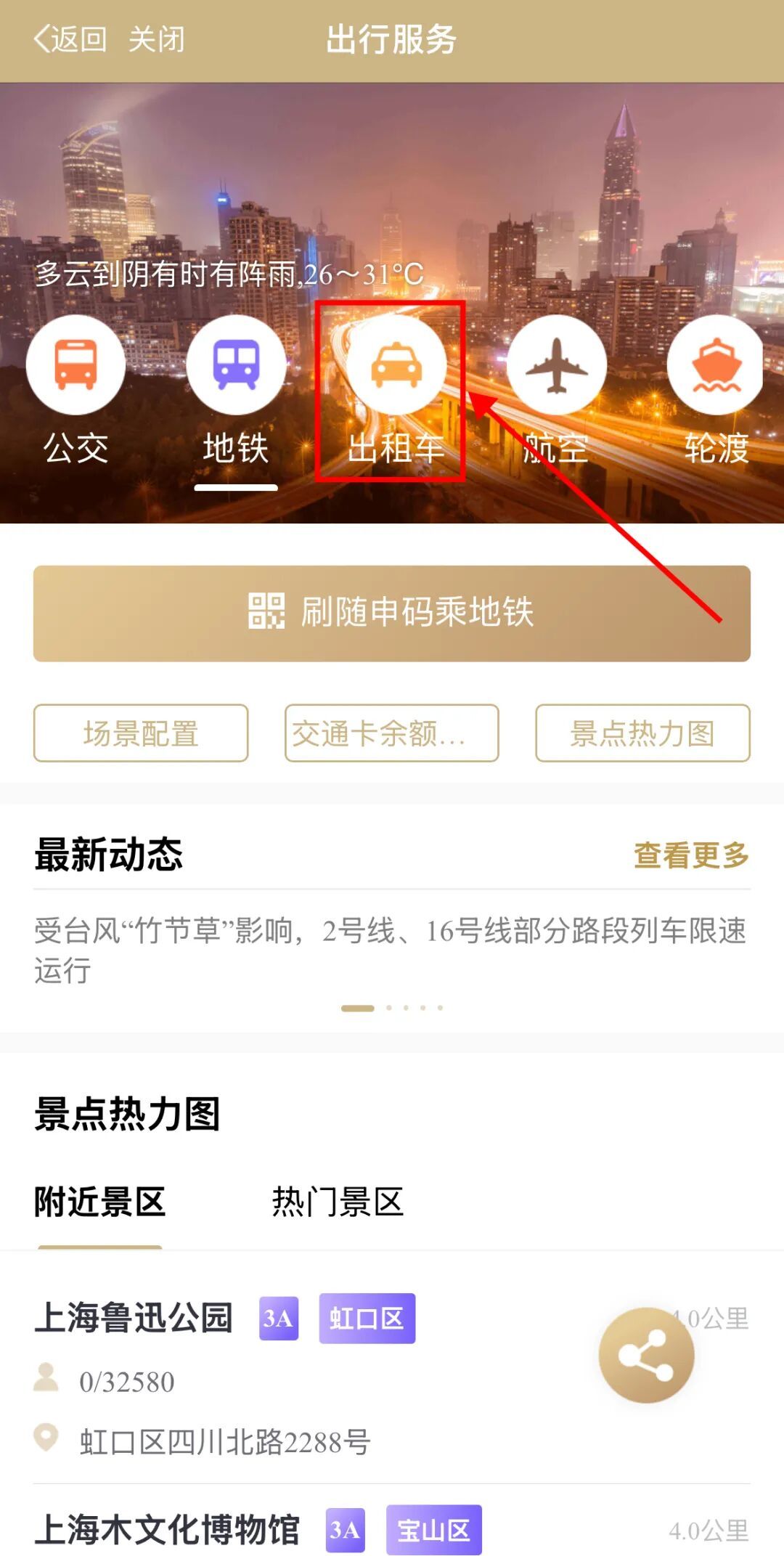Switch to 热门景区 tab
The image size is (784, 1556).
tap(338, 1202)
